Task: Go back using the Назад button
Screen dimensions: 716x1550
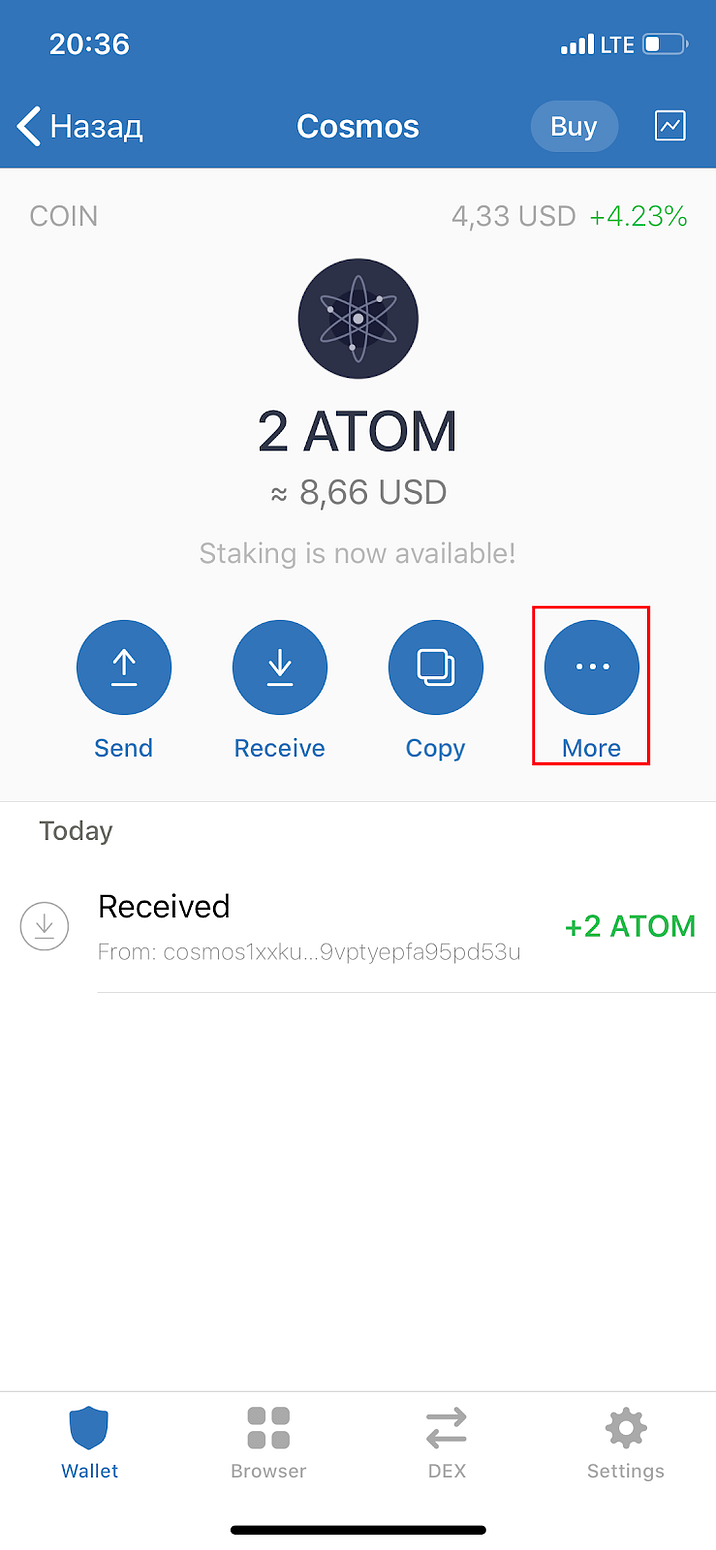Action: [80, 127]
